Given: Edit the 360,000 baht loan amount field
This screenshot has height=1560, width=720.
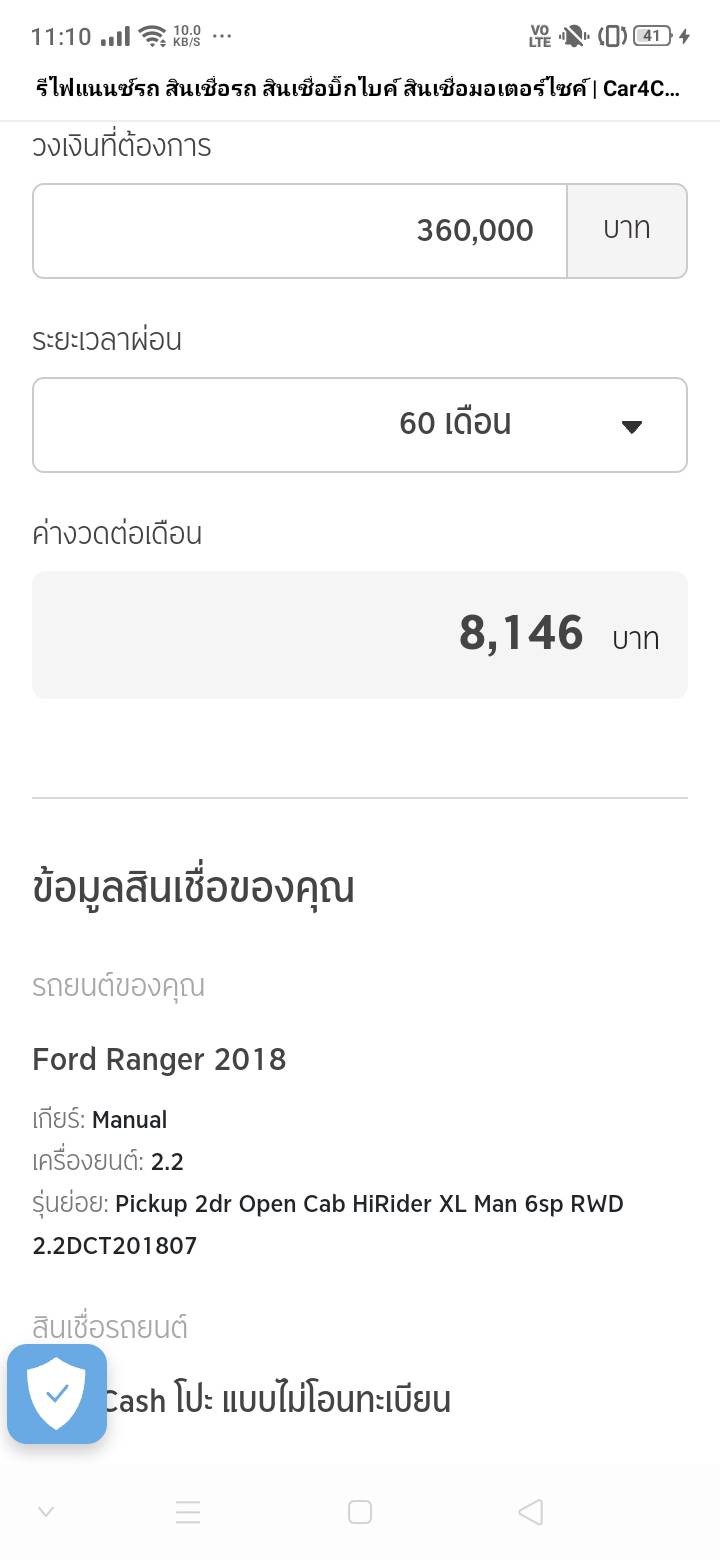Looking at the screenshot, I should (x=300, y=231).
